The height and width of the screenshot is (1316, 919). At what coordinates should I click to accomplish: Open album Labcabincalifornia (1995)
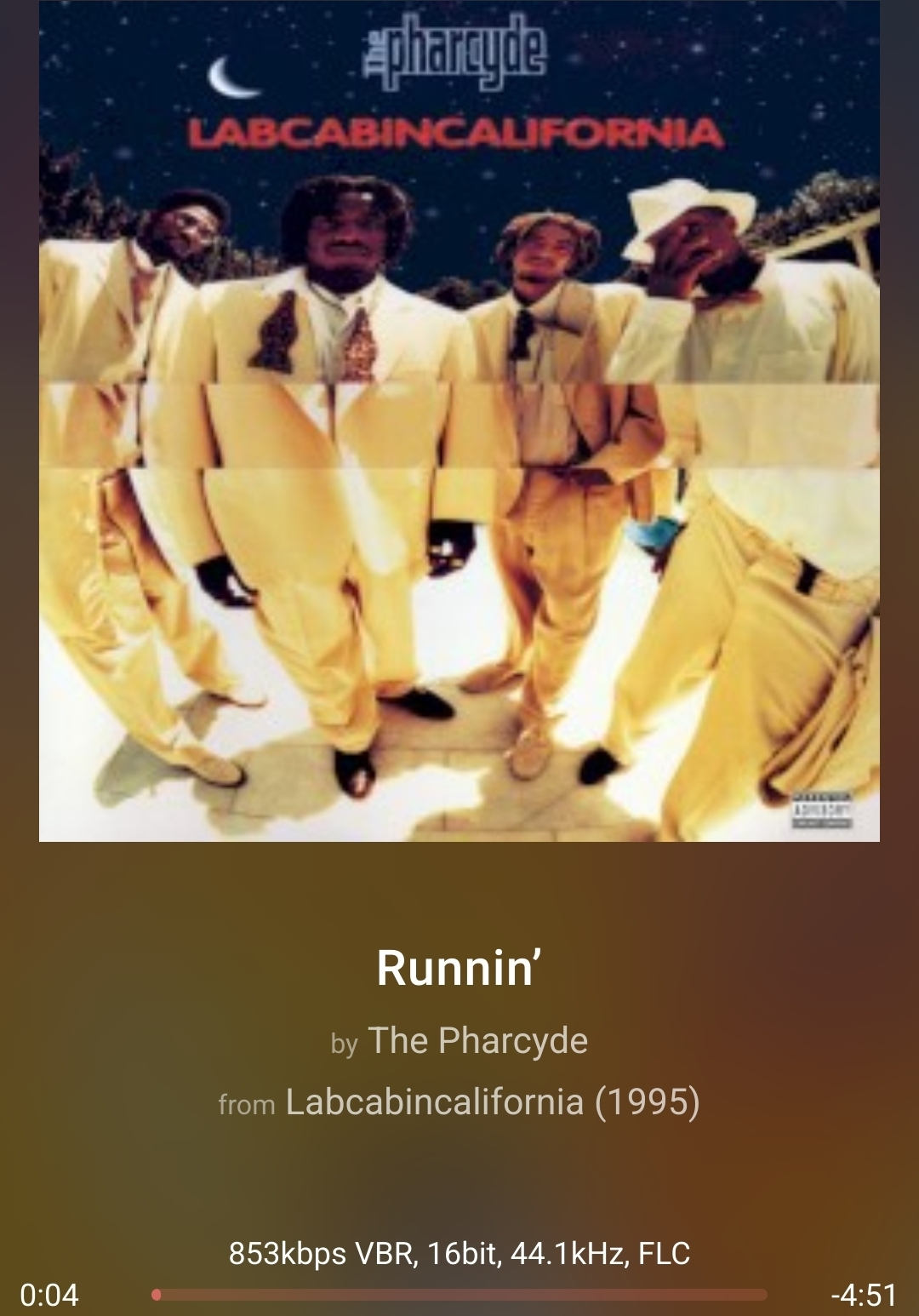point(492,1102)
